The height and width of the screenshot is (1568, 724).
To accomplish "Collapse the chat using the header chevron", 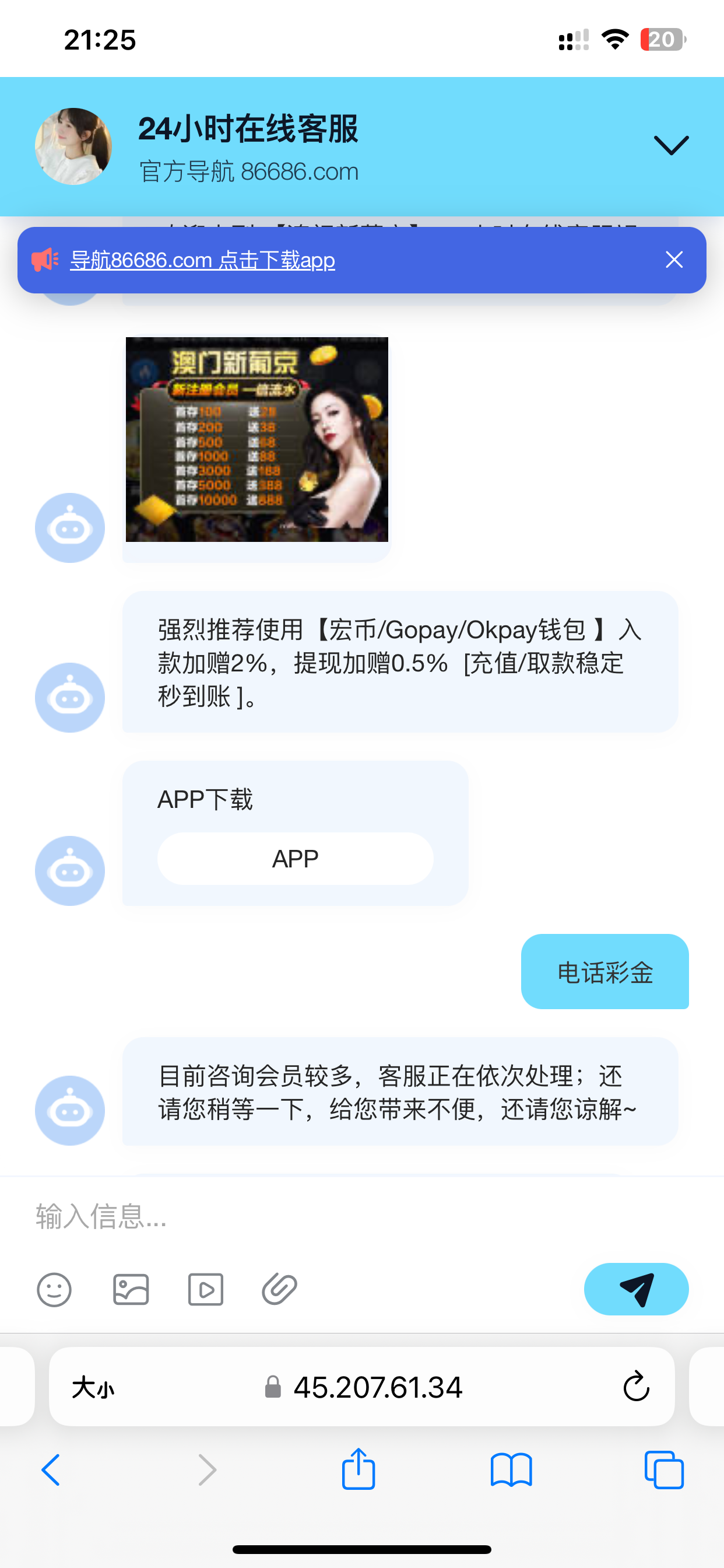I will tap(670, 145).
